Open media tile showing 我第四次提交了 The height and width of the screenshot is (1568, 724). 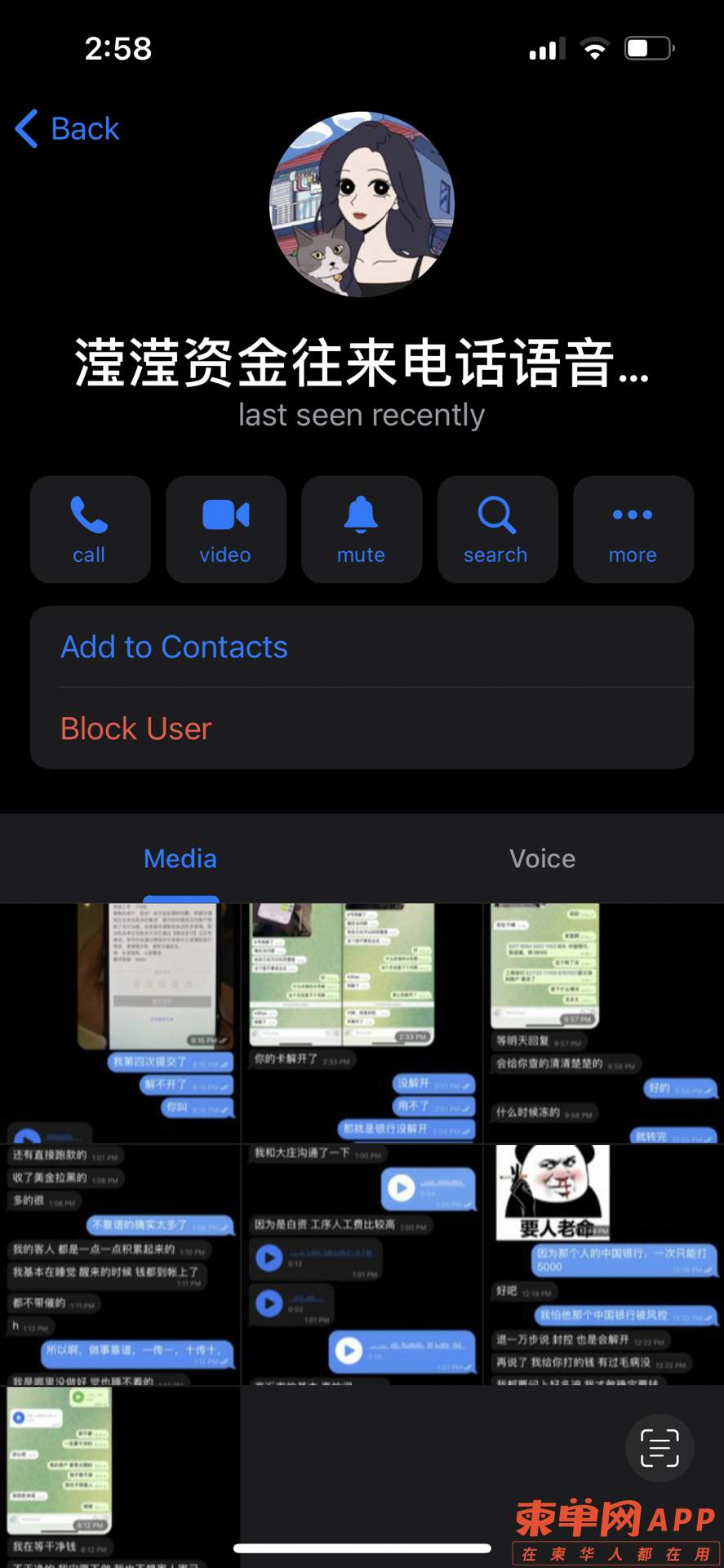click(120, 1022)
